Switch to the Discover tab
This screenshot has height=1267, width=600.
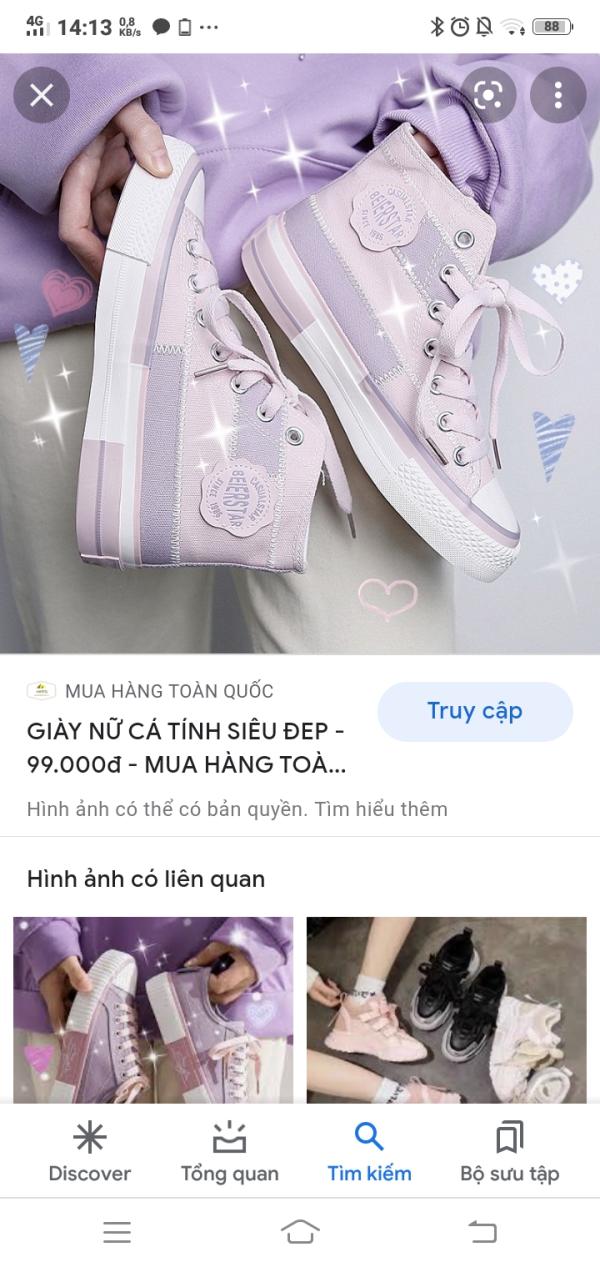point(90,1151)
